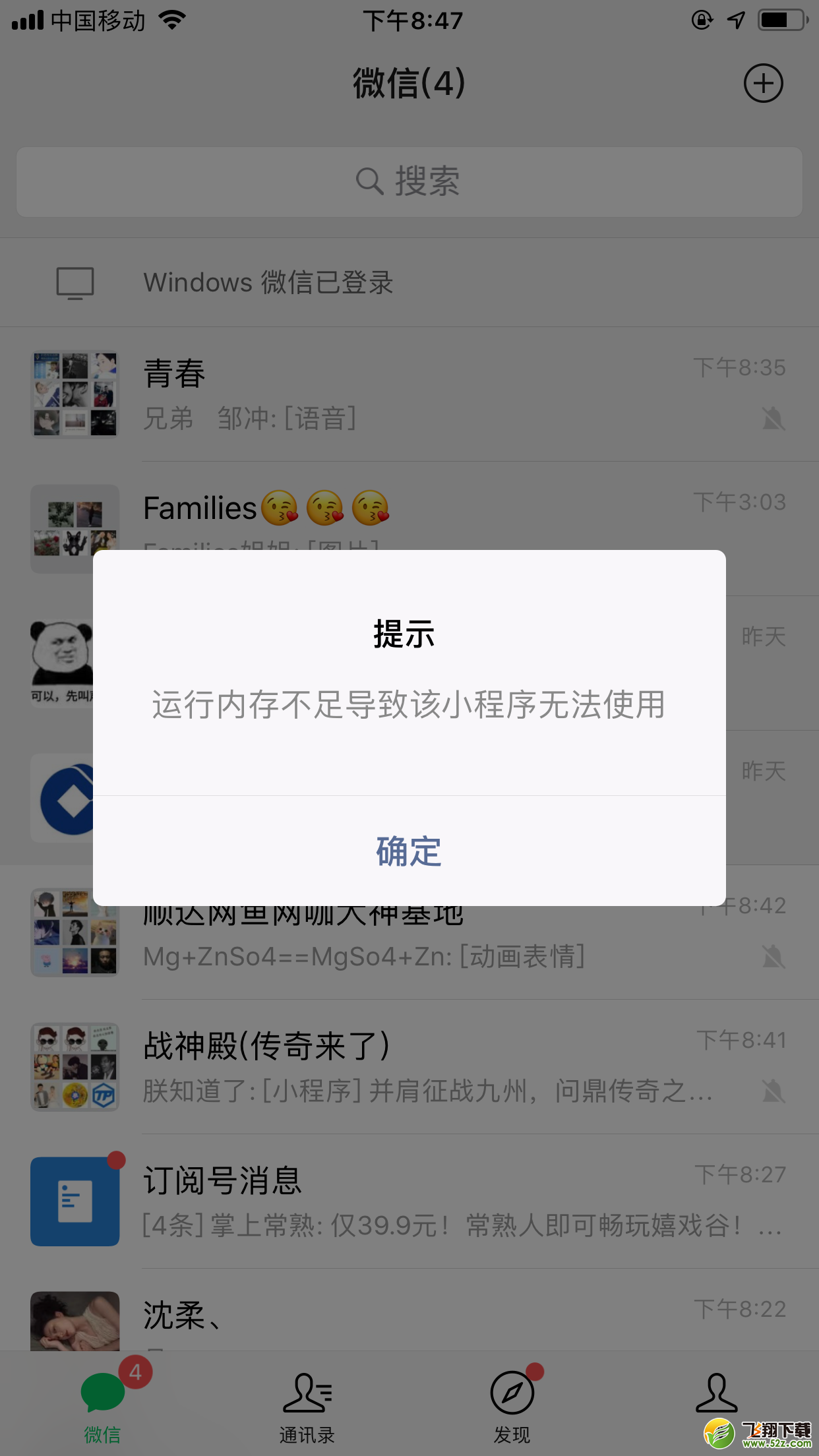
Task: Open the 青春 group chat
Action: tap(409, 394)
